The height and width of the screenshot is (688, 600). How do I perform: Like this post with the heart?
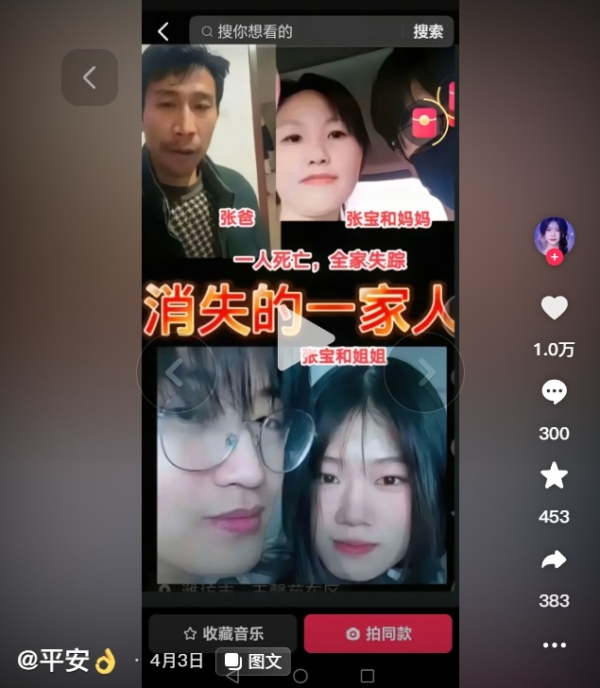[554, 308]
